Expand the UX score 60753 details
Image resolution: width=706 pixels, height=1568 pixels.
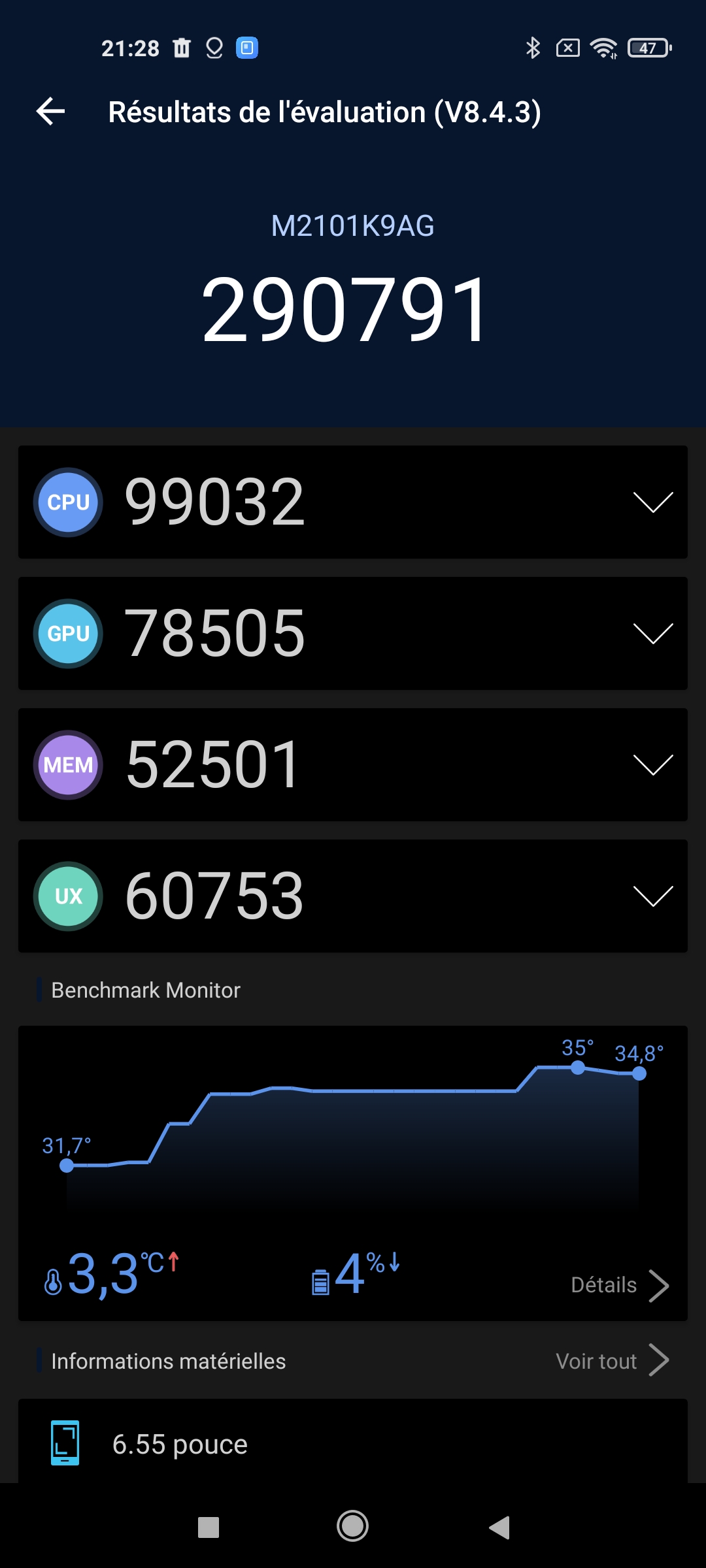coord(652,896)
